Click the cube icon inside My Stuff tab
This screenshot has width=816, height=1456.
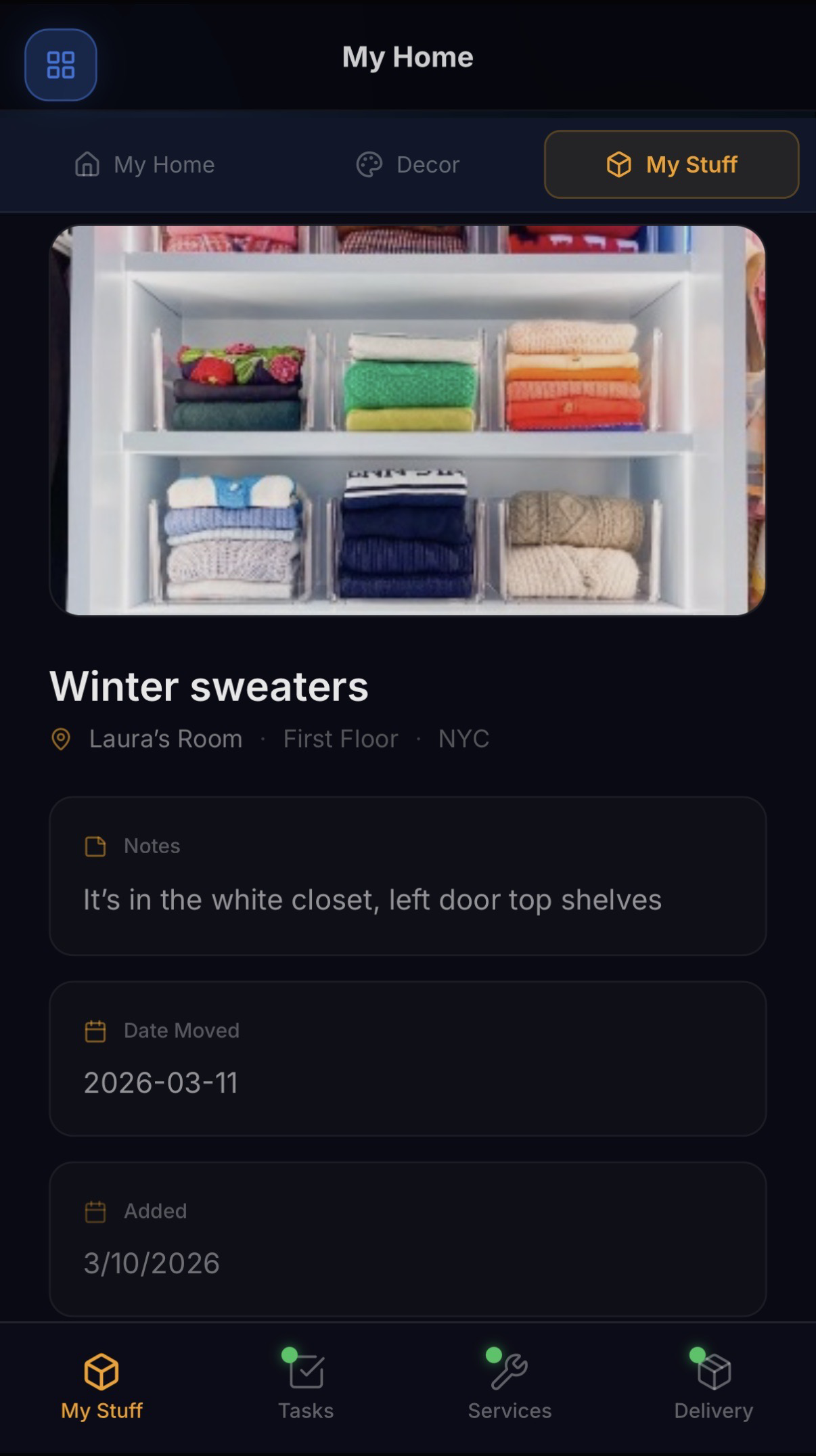pyautogui.click(x=620, y=164)
